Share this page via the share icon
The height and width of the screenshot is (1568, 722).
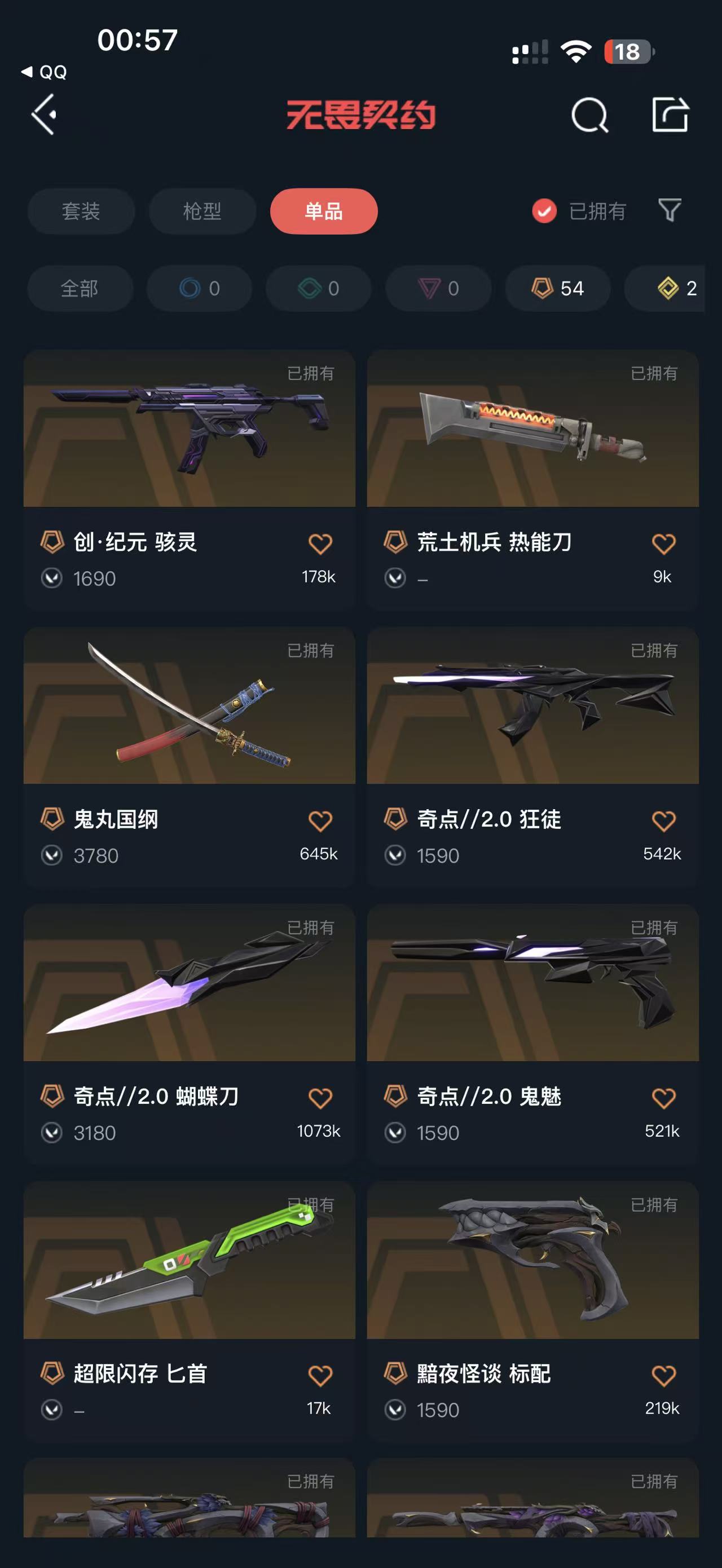pos(670,115)
